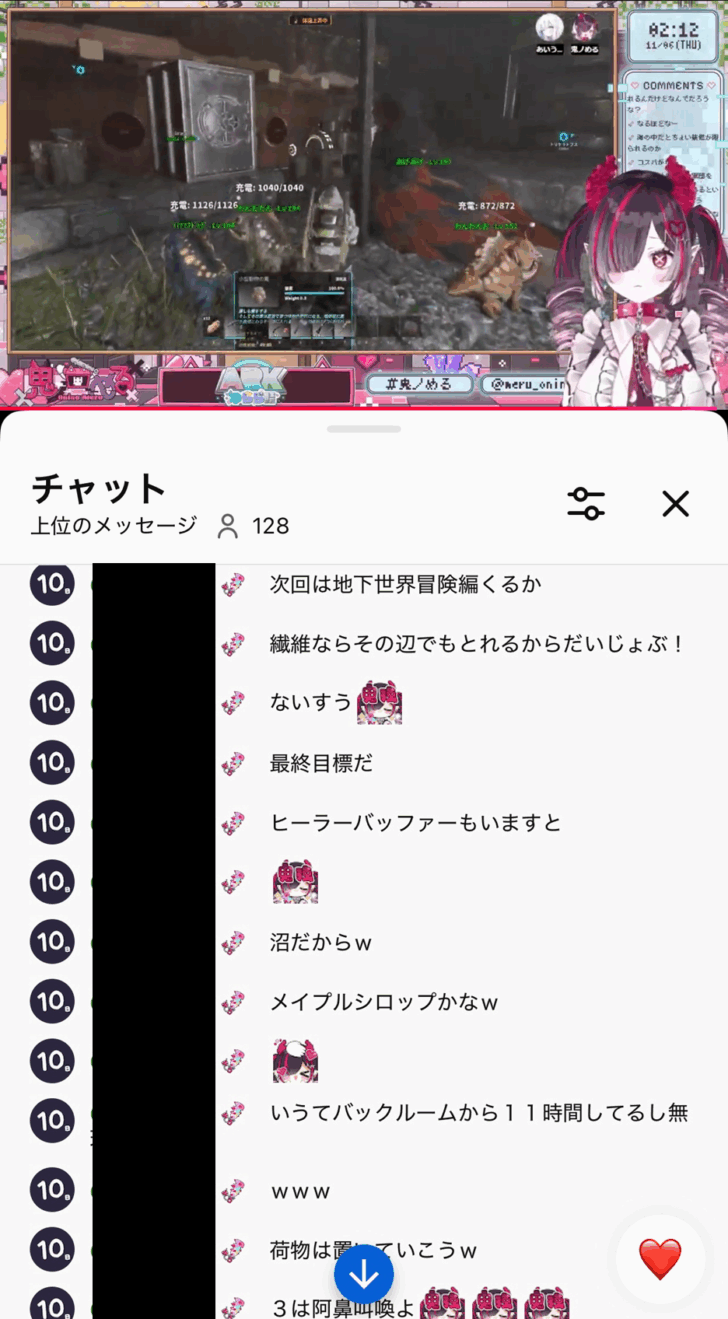Image resolution: width=728 pixels, height=1319 pixels.
Task: Open the message ヒーラーバッファーもいますと
Action: (x=415, y=823)
